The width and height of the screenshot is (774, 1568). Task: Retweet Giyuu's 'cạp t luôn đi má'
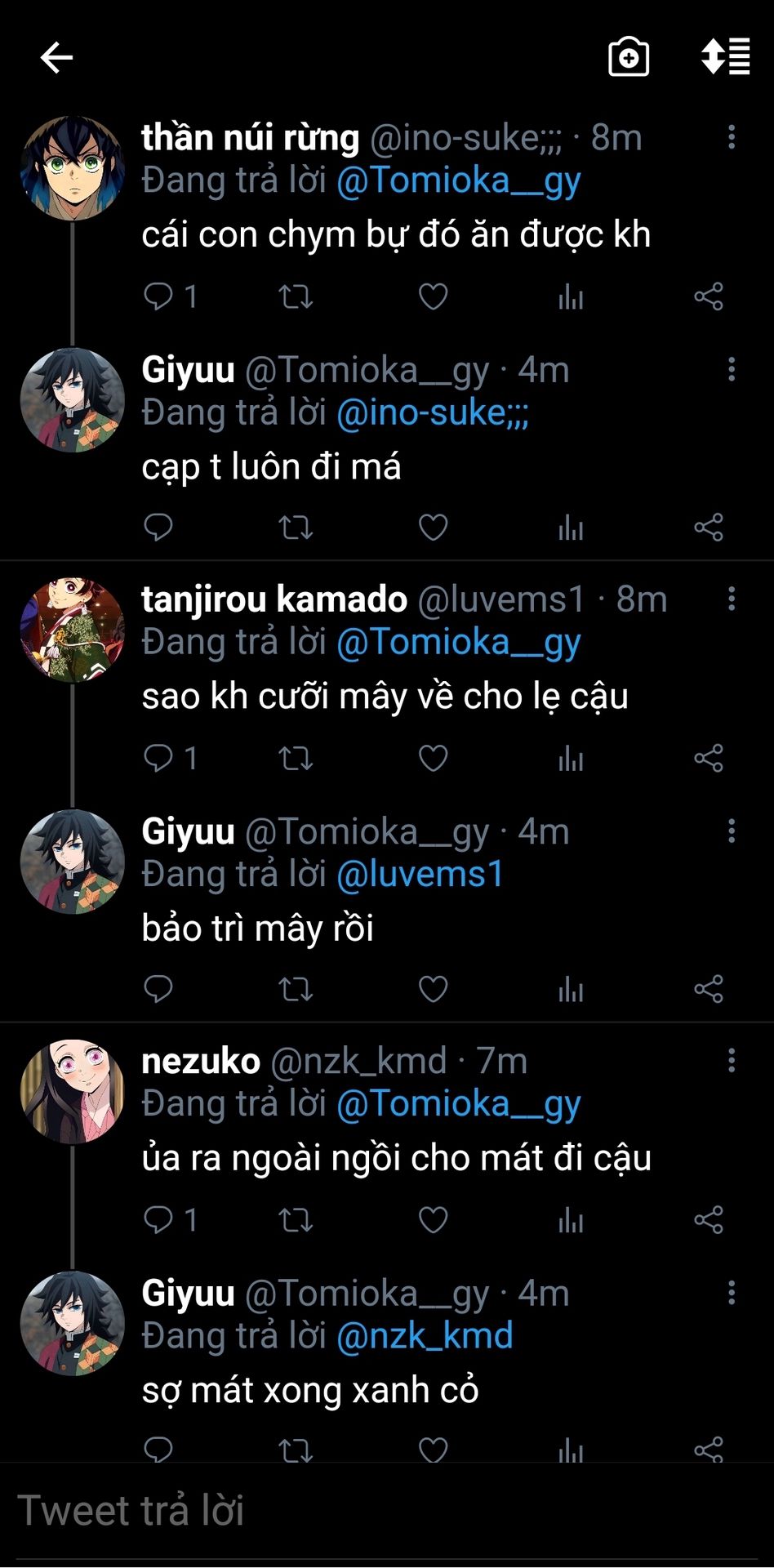tap(296, 528)
